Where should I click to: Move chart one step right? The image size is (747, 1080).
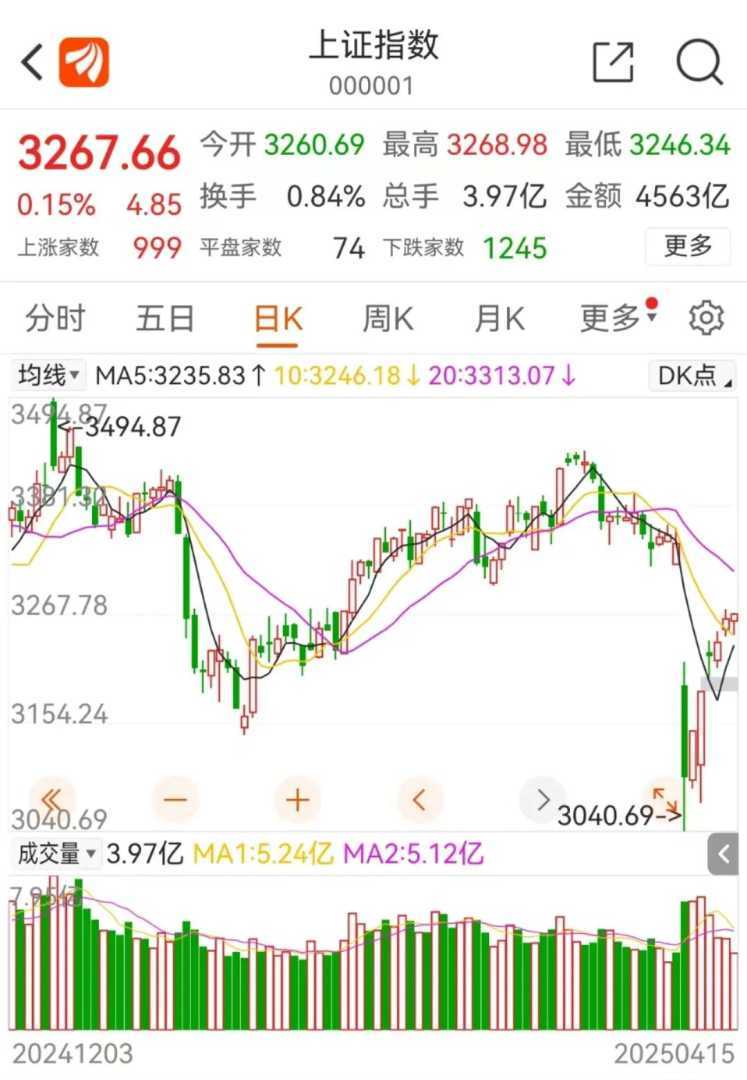[543, 799]
